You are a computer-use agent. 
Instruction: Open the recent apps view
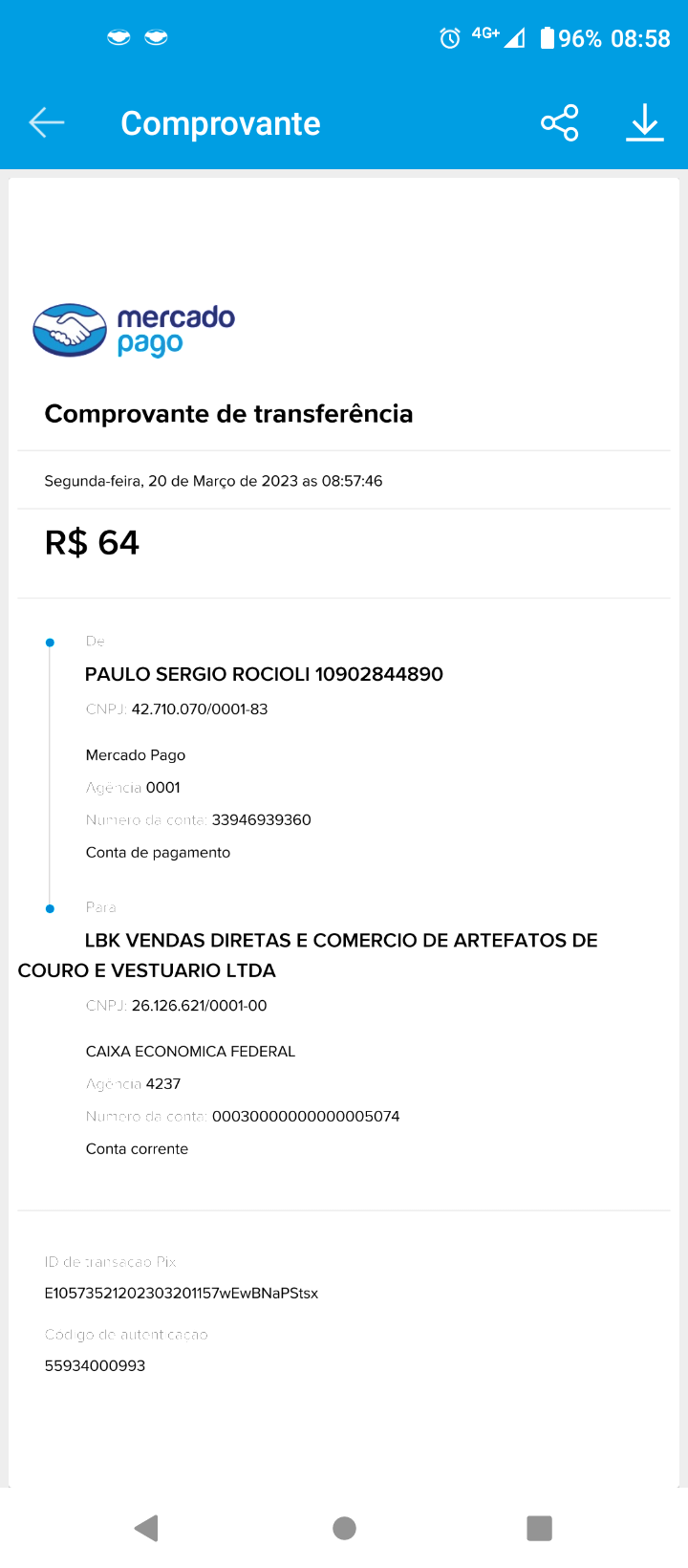click(540, 1528)
